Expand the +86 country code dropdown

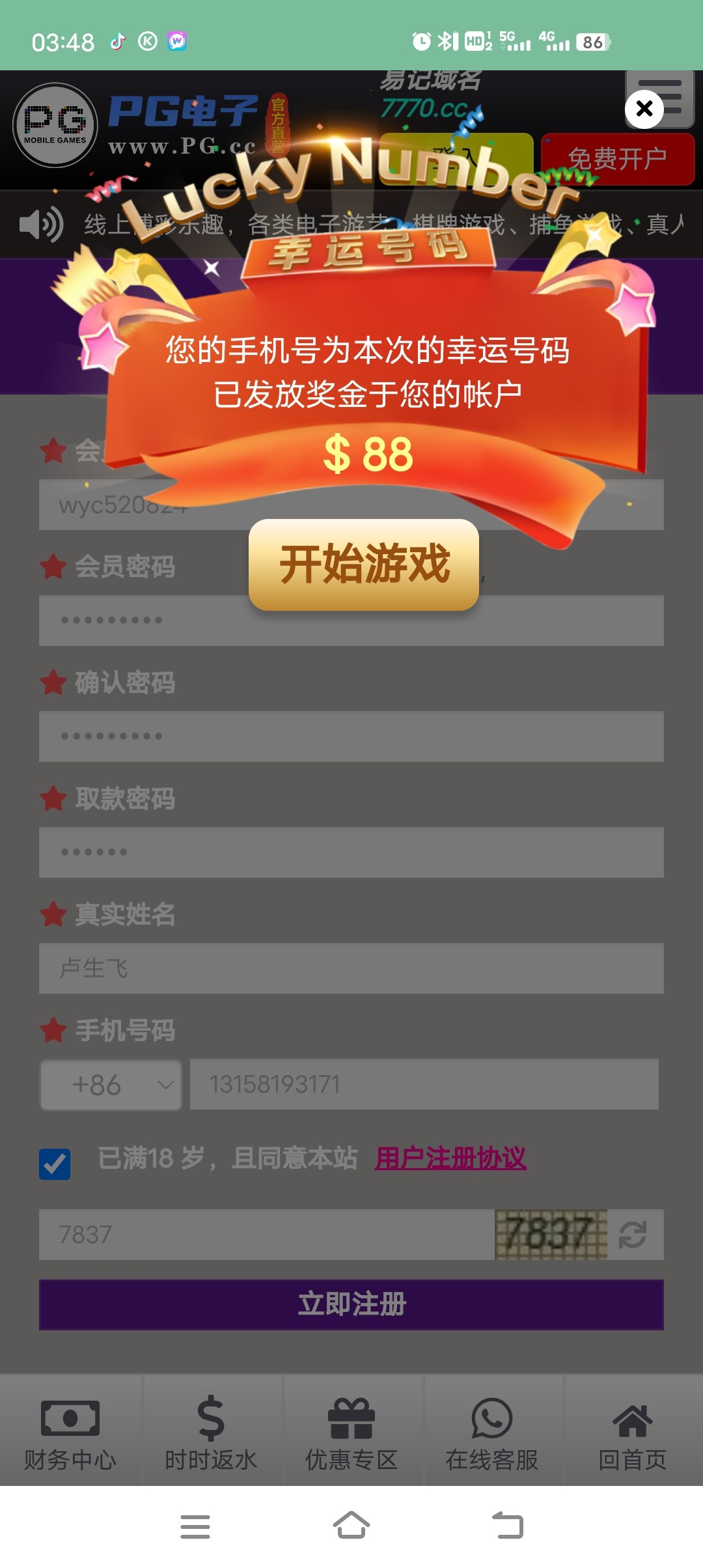pos(111,1085)
